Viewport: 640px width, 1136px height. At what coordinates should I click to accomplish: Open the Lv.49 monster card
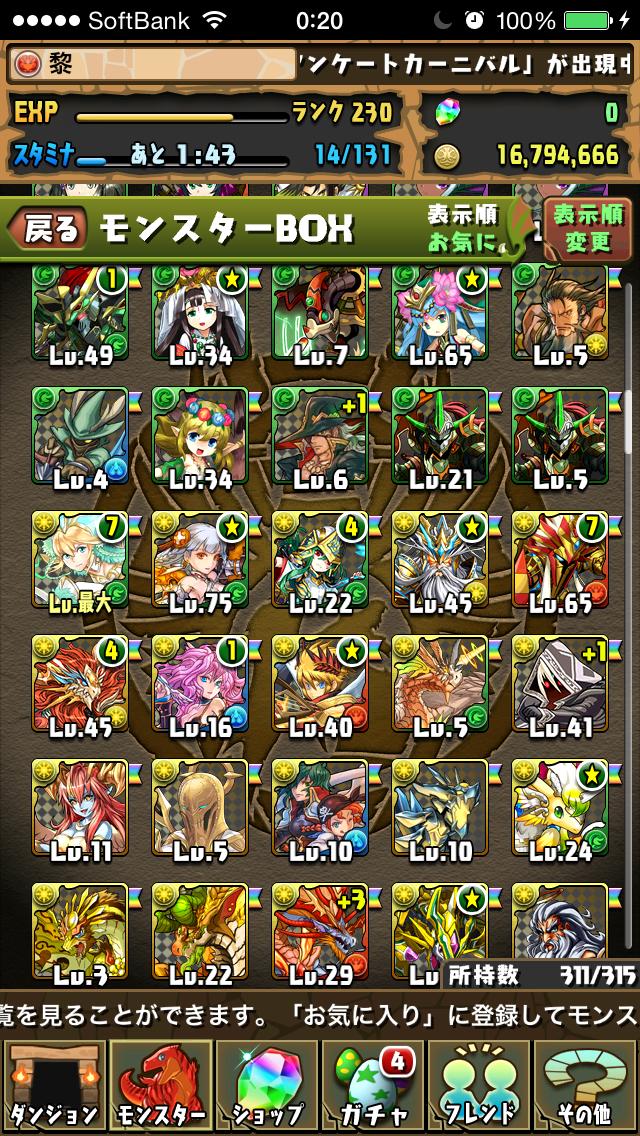[x=79, y=315]
